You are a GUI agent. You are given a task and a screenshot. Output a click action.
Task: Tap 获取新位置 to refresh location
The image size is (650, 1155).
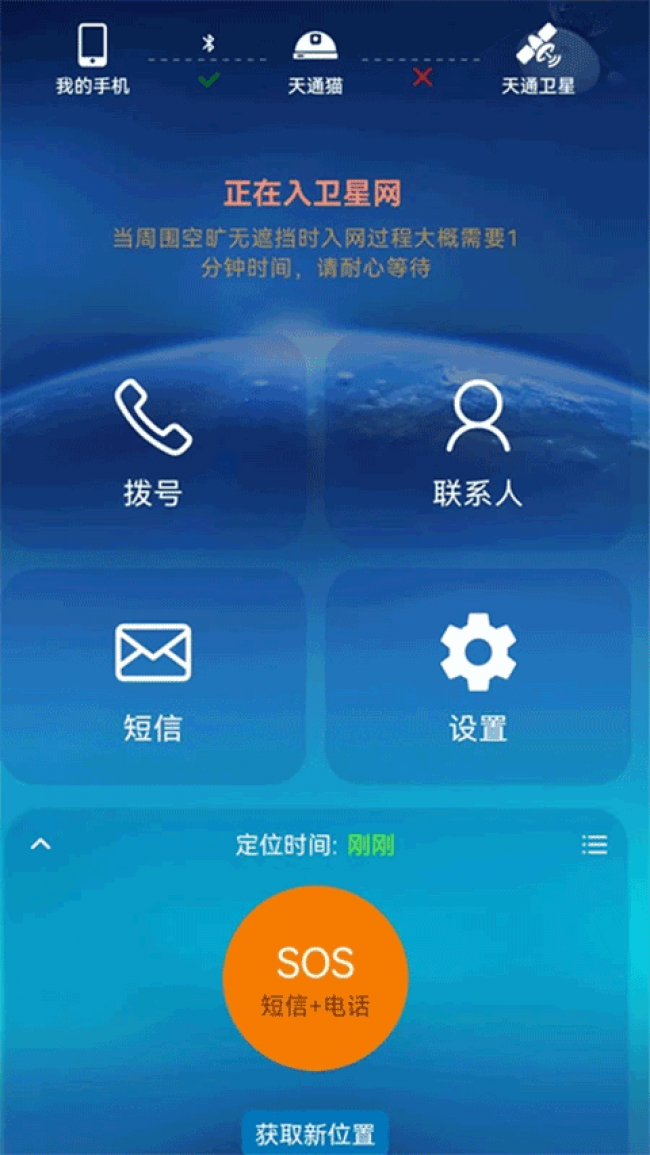pyautogui.click(x=315, y=1134)
